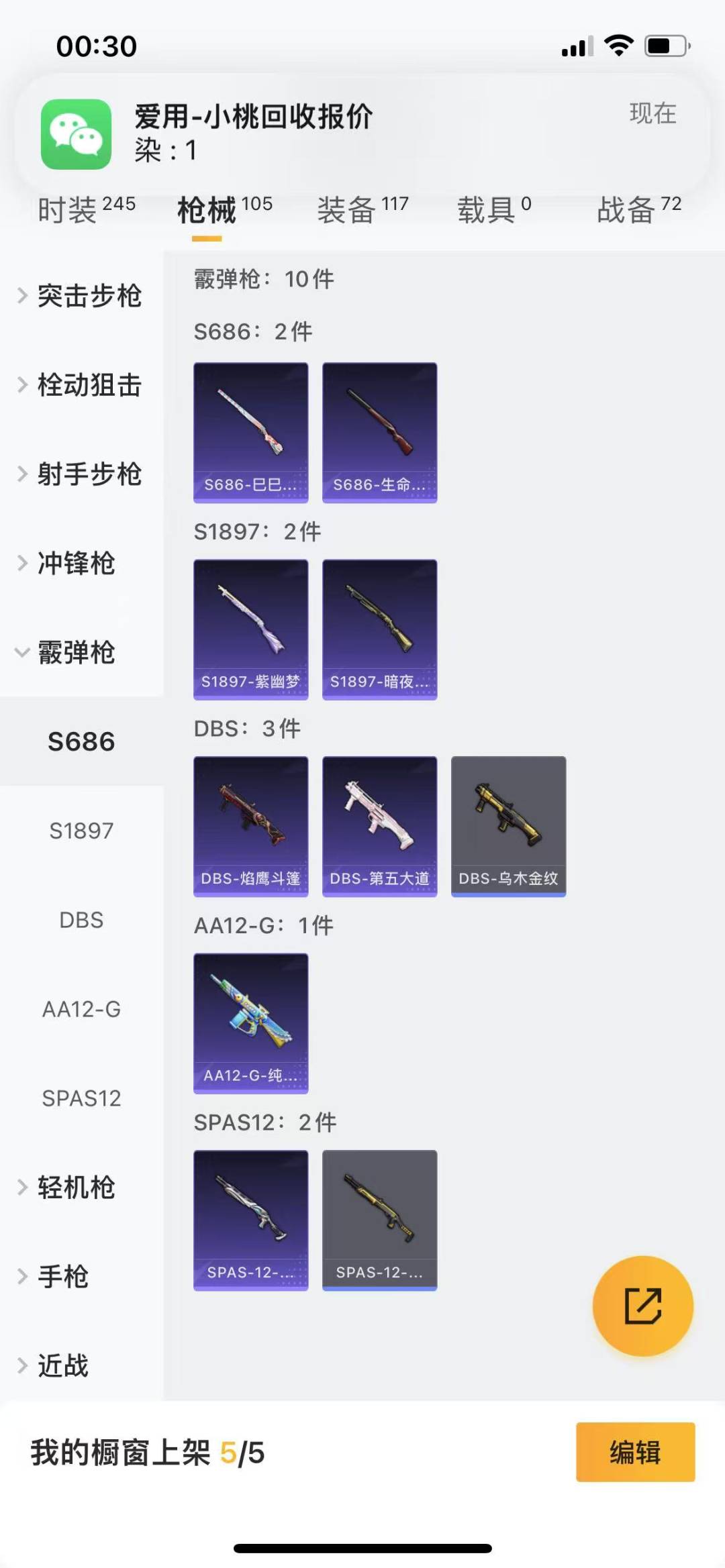
Task: Select AA12-G in the sidebar
Action: 81,1009
